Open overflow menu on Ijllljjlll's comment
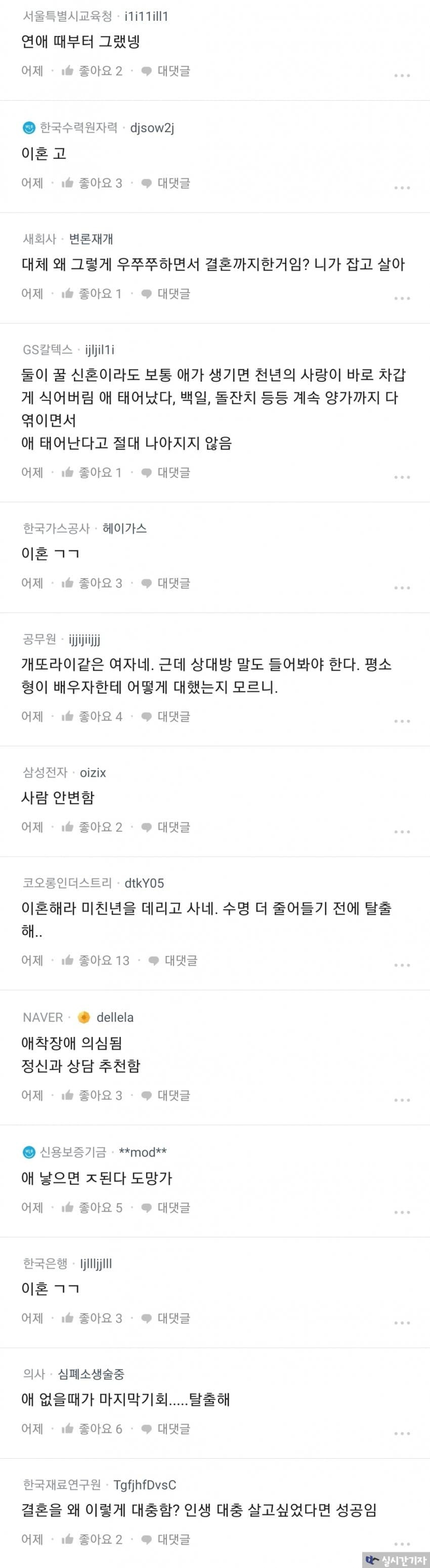 pos(401,1322)
